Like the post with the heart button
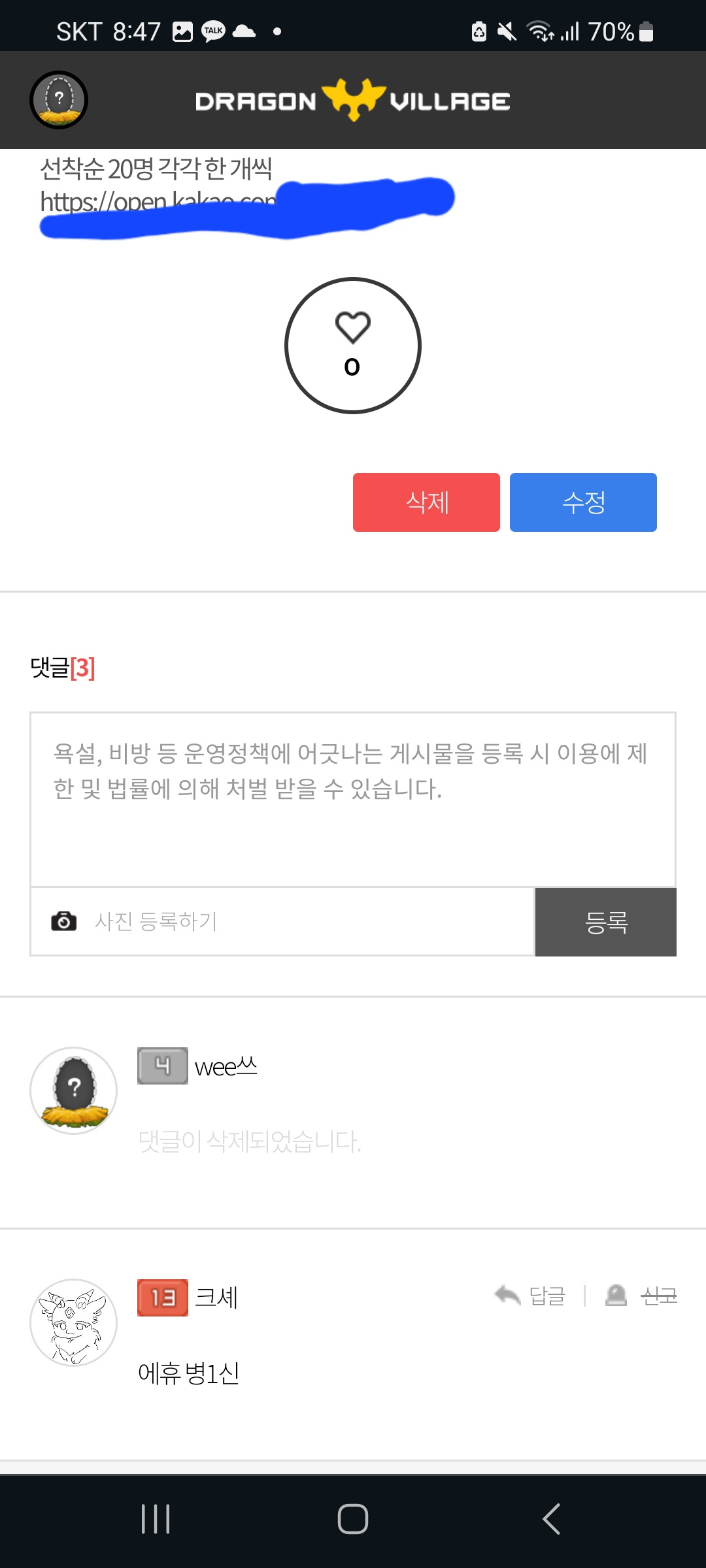This screenshot has height=1568, width=706. pyautogui.click(x=353, y=346)
